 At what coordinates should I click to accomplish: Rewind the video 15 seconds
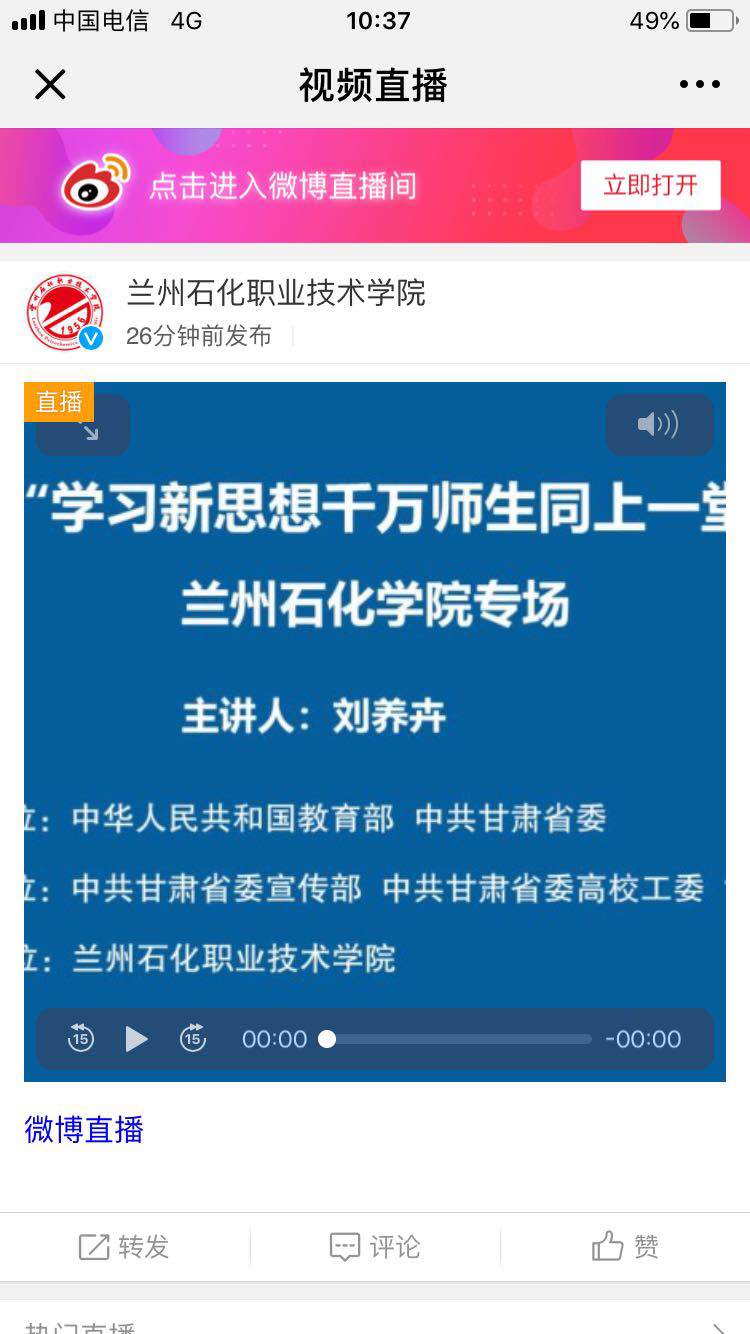81,1039
